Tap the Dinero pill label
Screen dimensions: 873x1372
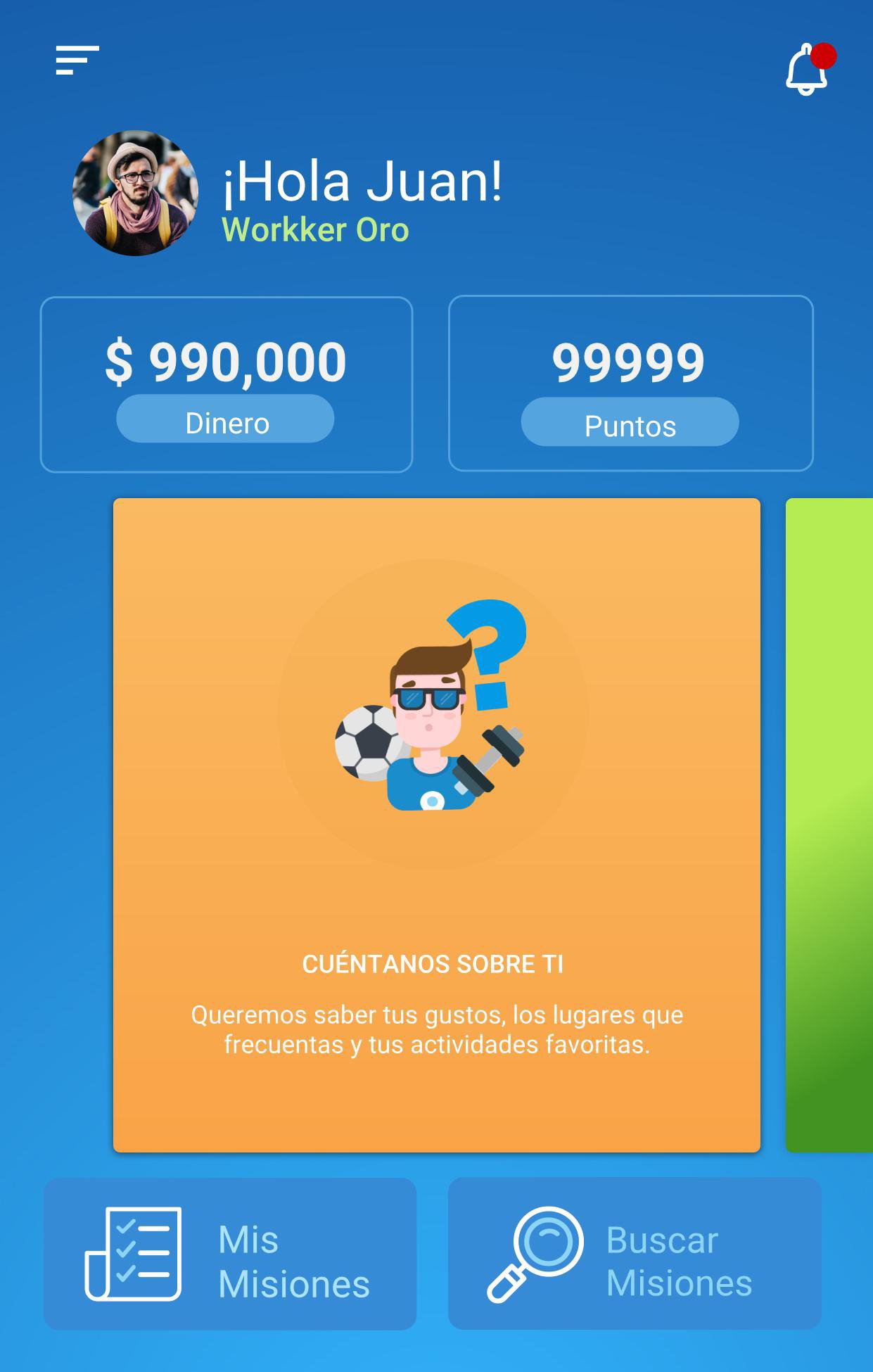click(226, 420)
